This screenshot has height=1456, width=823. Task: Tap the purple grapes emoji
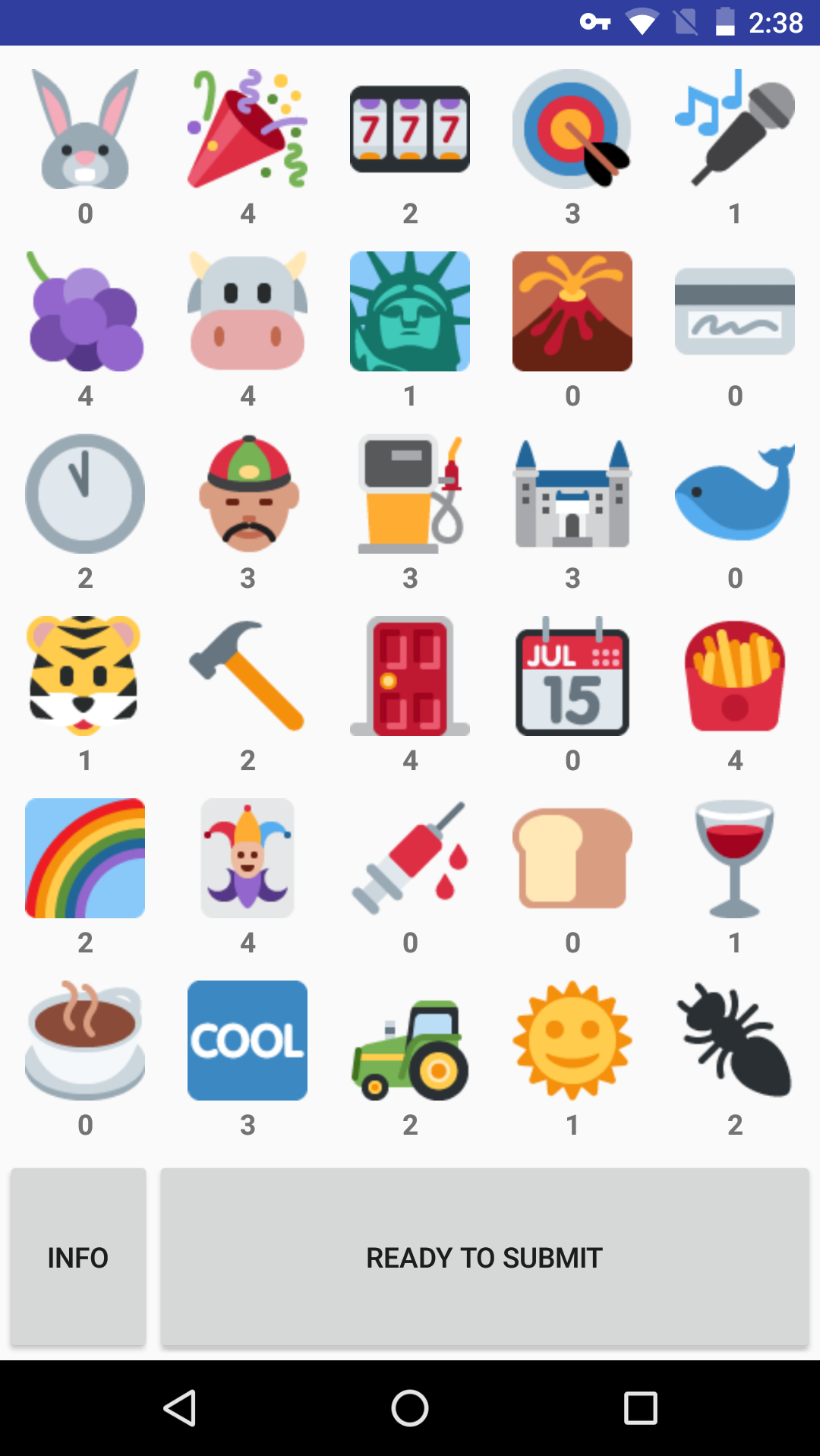point(85,311)
